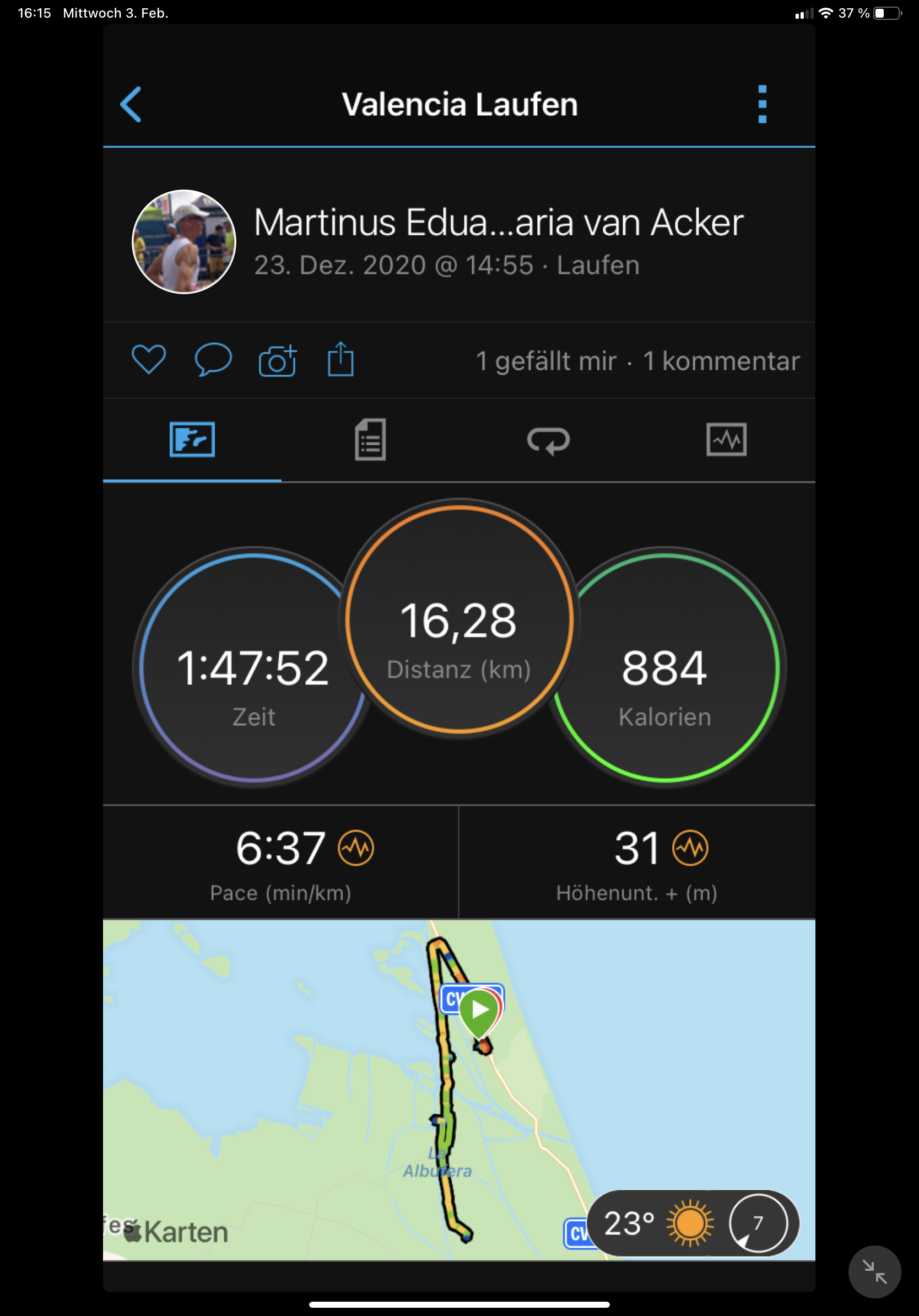
Task: Open the 23° weather widget
Action: click(x=693, y=1224)
